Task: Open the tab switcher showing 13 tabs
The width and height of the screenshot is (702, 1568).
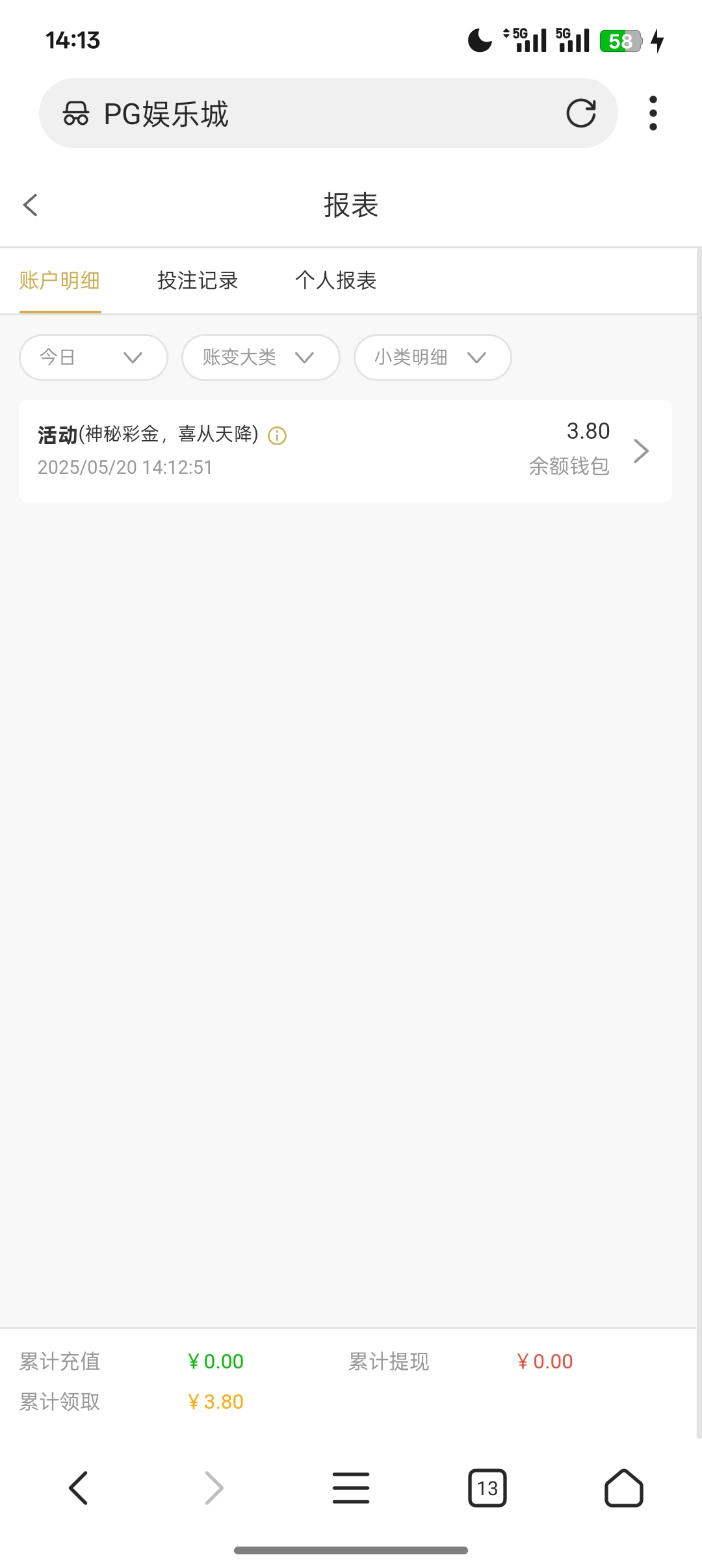Action: (487, 1488)
